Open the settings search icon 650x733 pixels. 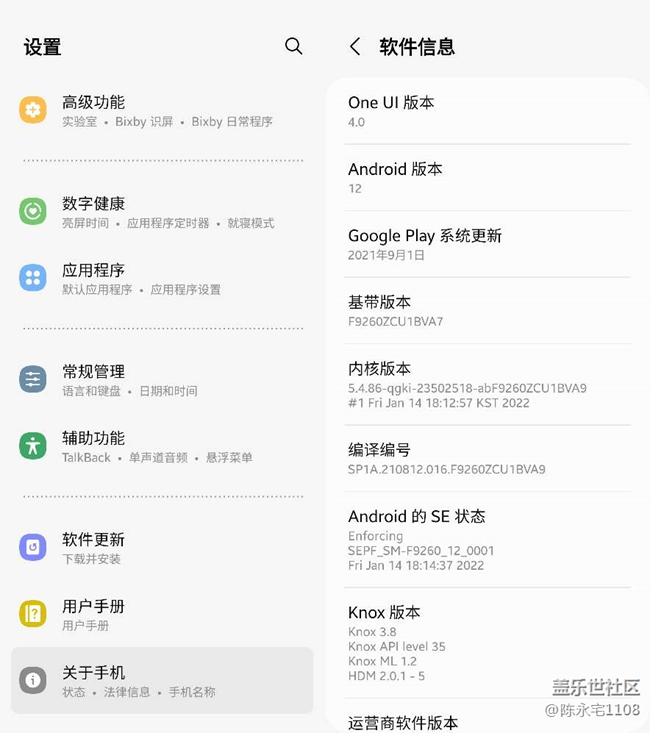coord(293,46)
